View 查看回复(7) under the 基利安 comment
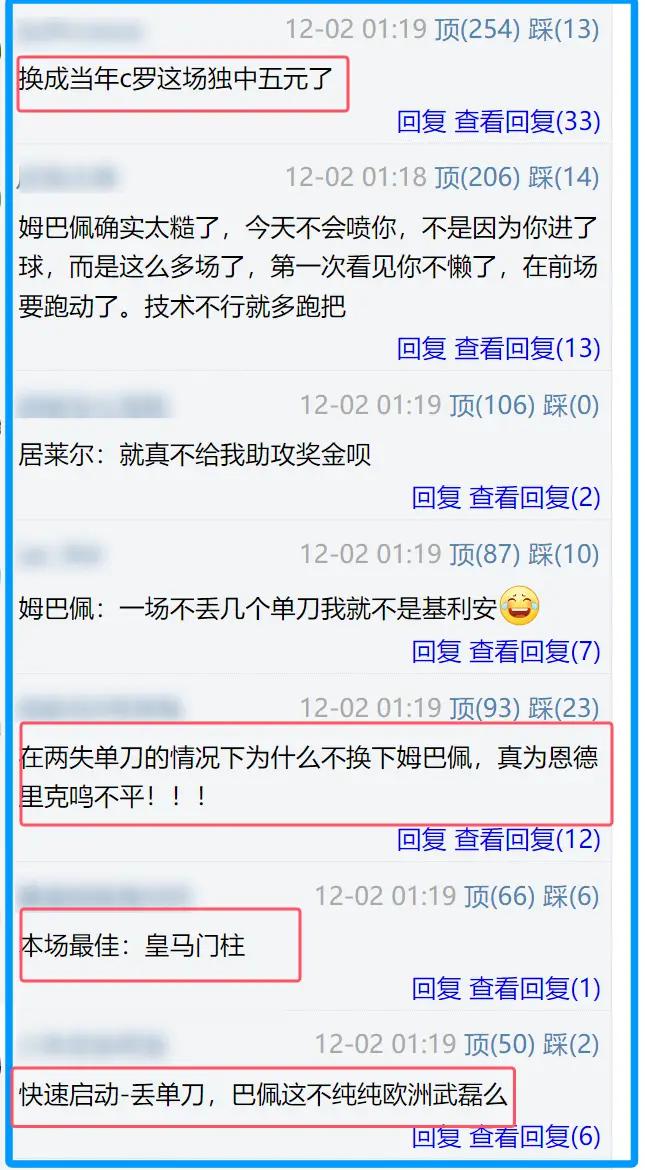Image resolution: width=645 pixels, height=1170 pixels. click(x=535, y=651)
